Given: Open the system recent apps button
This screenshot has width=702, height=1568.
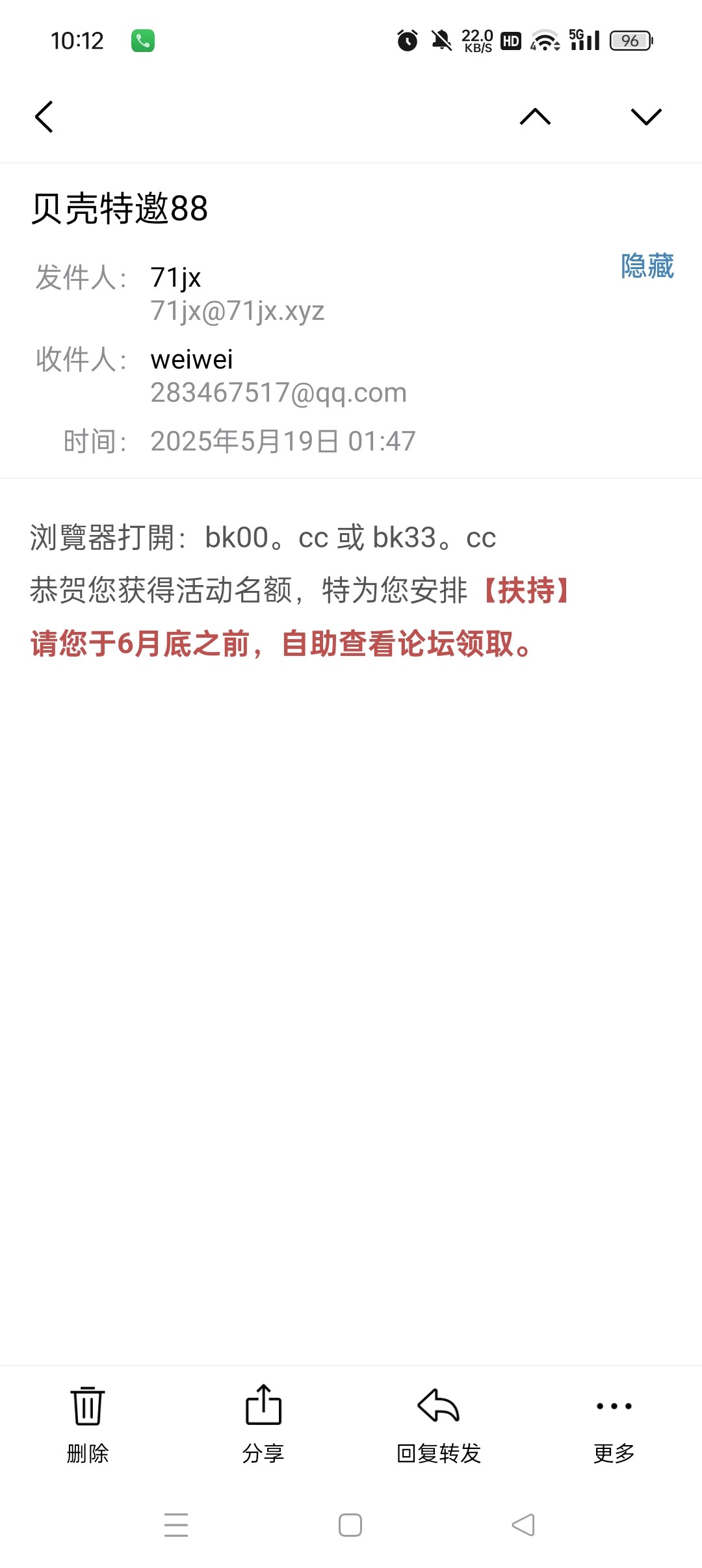Looking at the screenshot, I should click(176, 1525).
